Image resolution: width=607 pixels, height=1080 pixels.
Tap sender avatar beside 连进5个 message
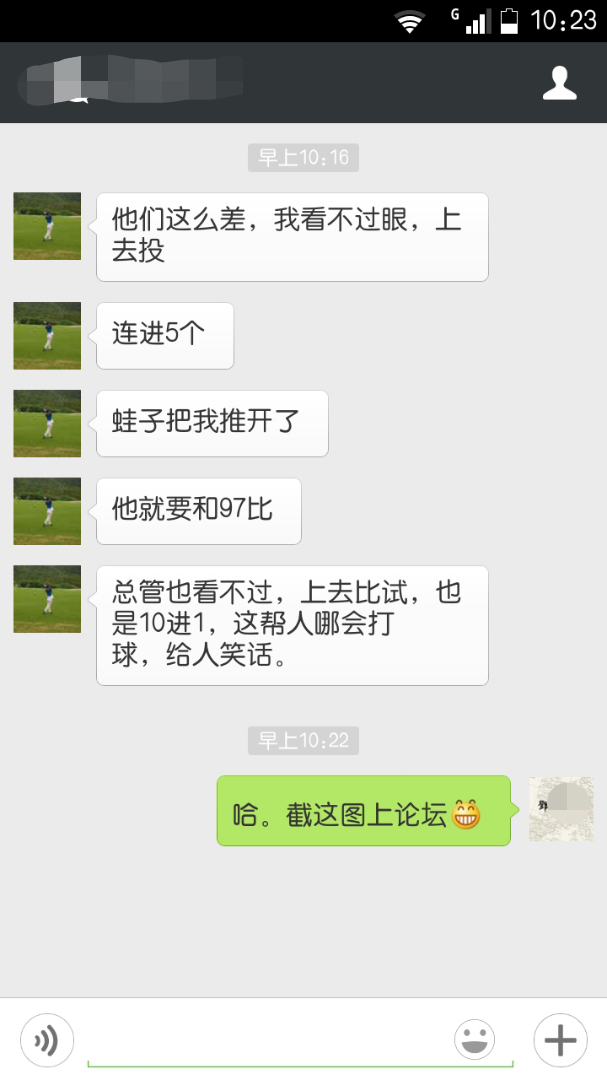47,336
